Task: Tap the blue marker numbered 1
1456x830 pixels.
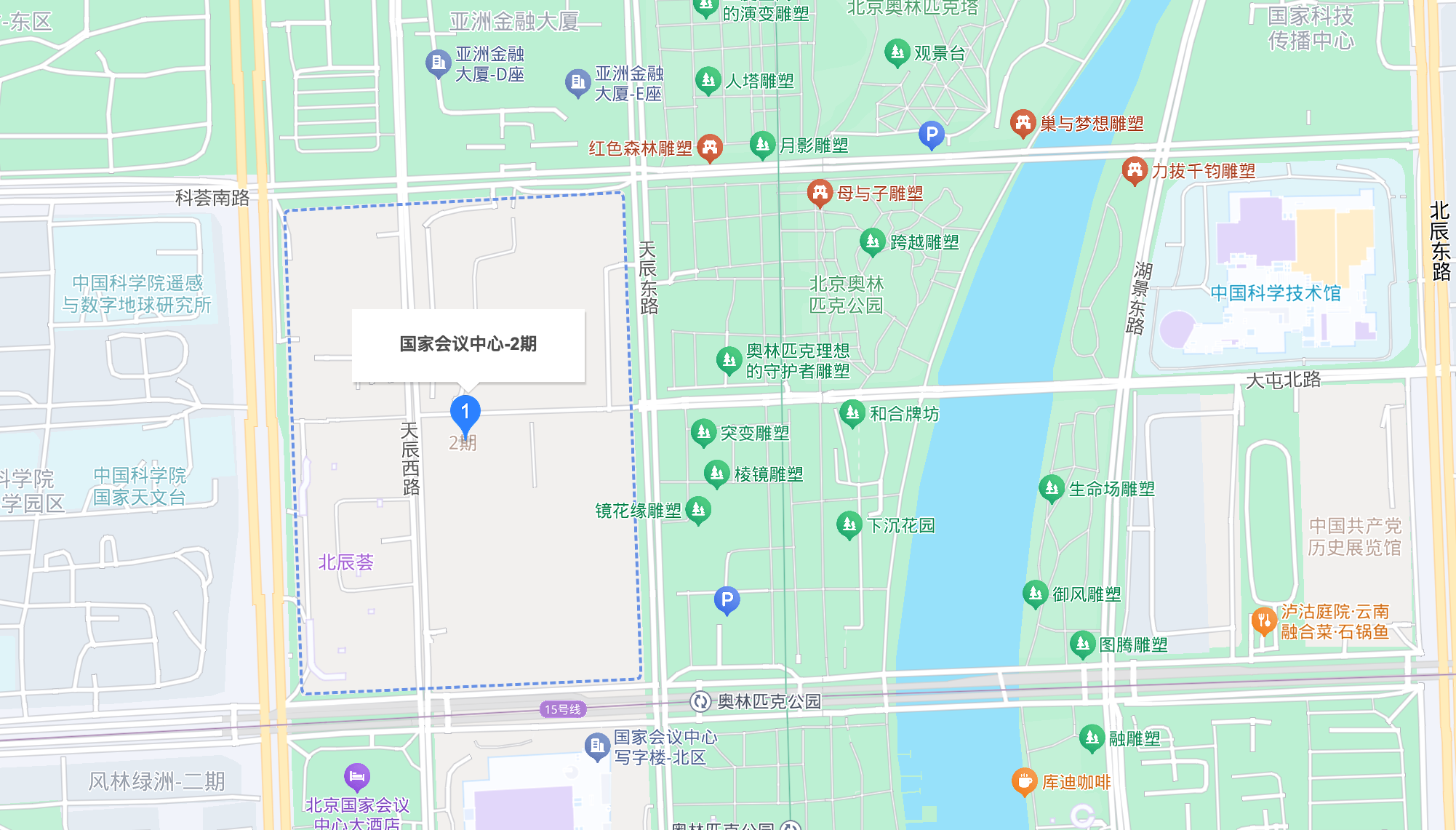Action: tap(465, 412)
